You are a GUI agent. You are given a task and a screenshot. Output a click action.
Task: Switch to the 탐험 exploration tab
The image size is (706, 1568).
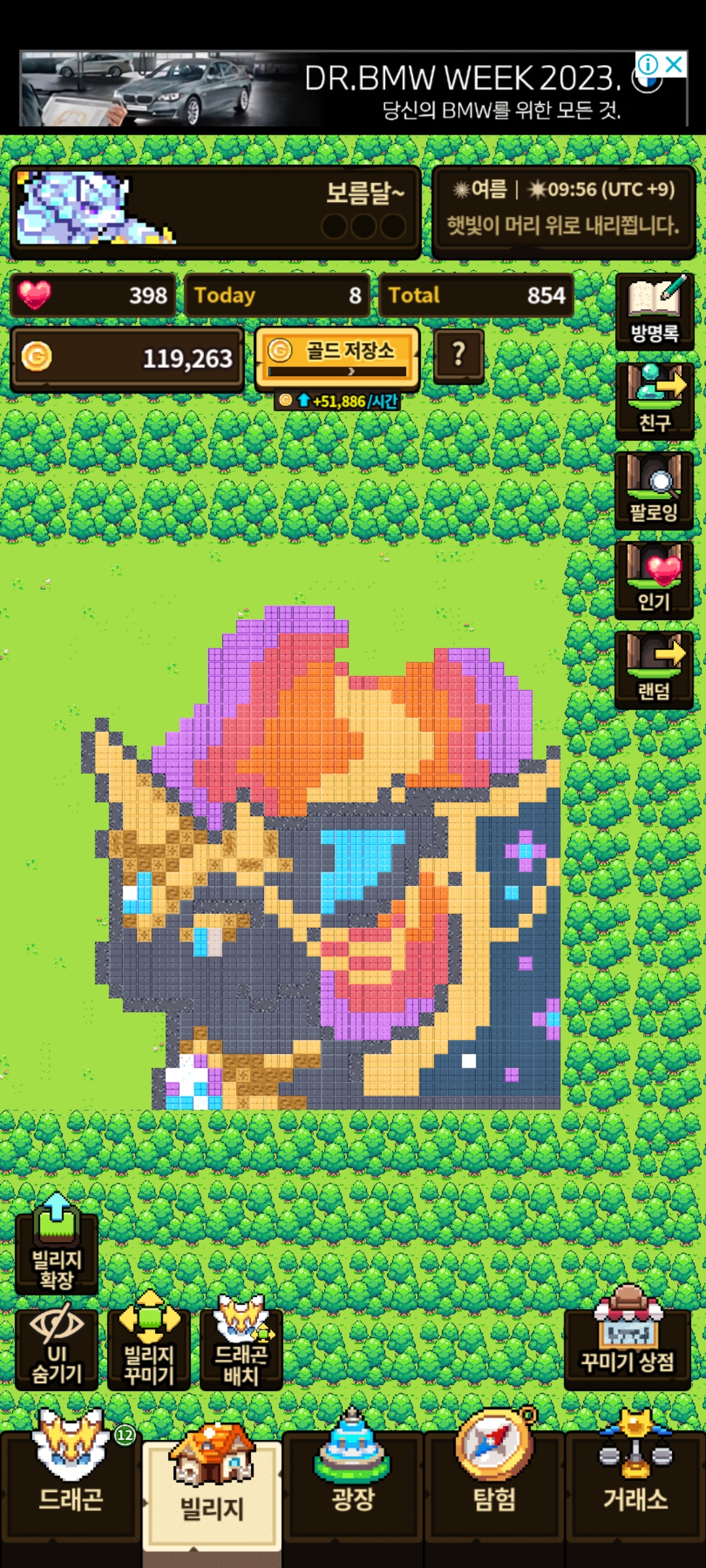[494, 1483]
